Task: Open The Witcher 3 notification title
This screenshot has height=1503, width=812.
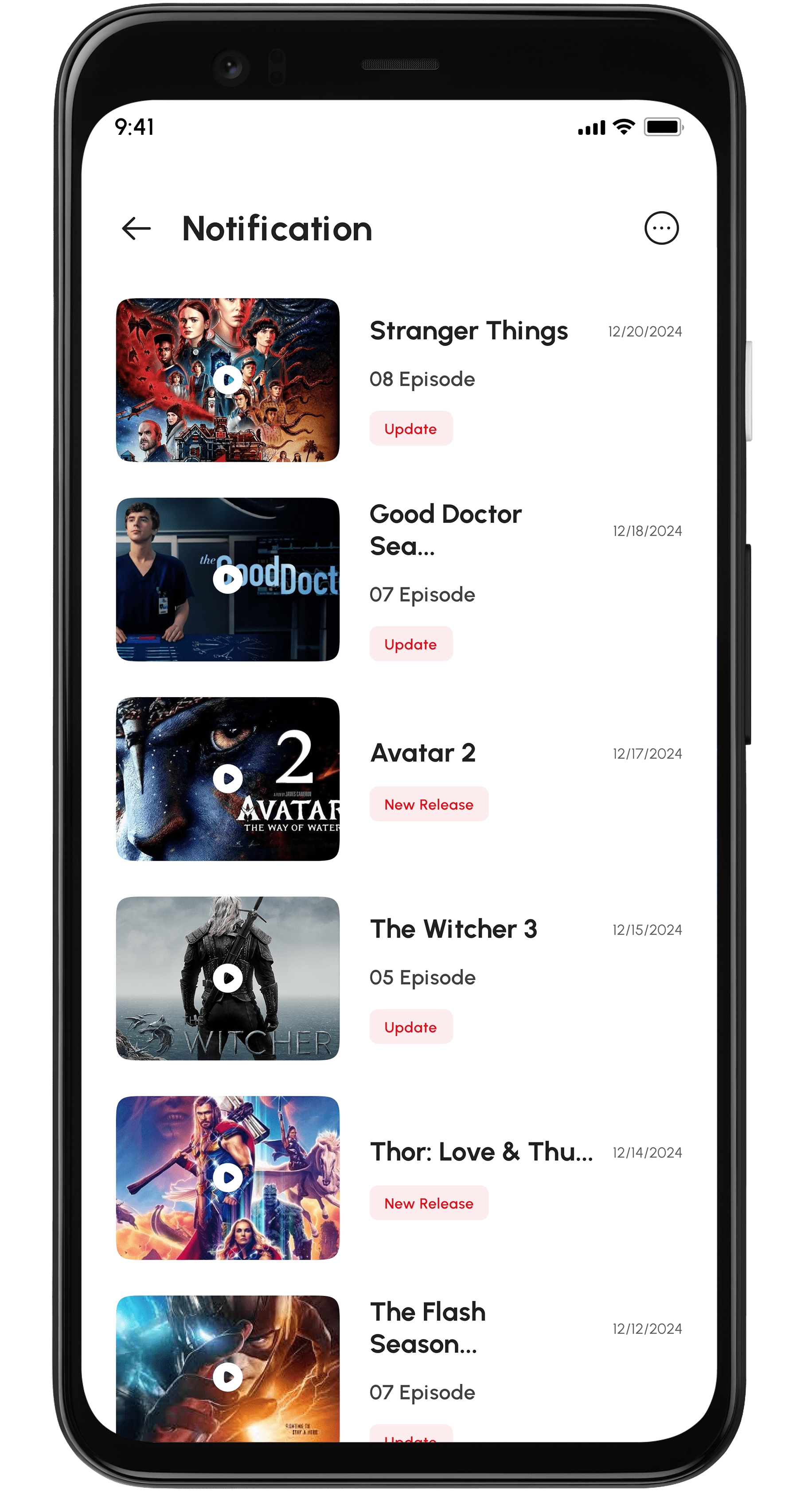Action: (453, 929)
